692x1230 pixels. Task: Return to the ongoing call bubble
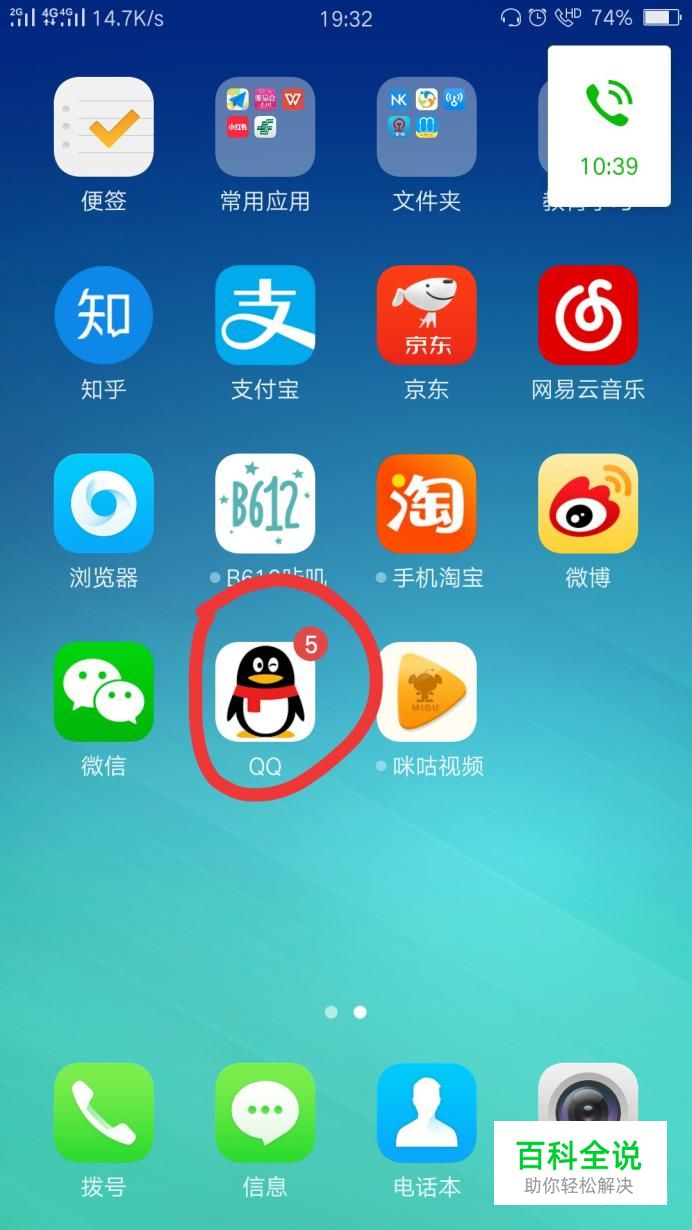609,126
